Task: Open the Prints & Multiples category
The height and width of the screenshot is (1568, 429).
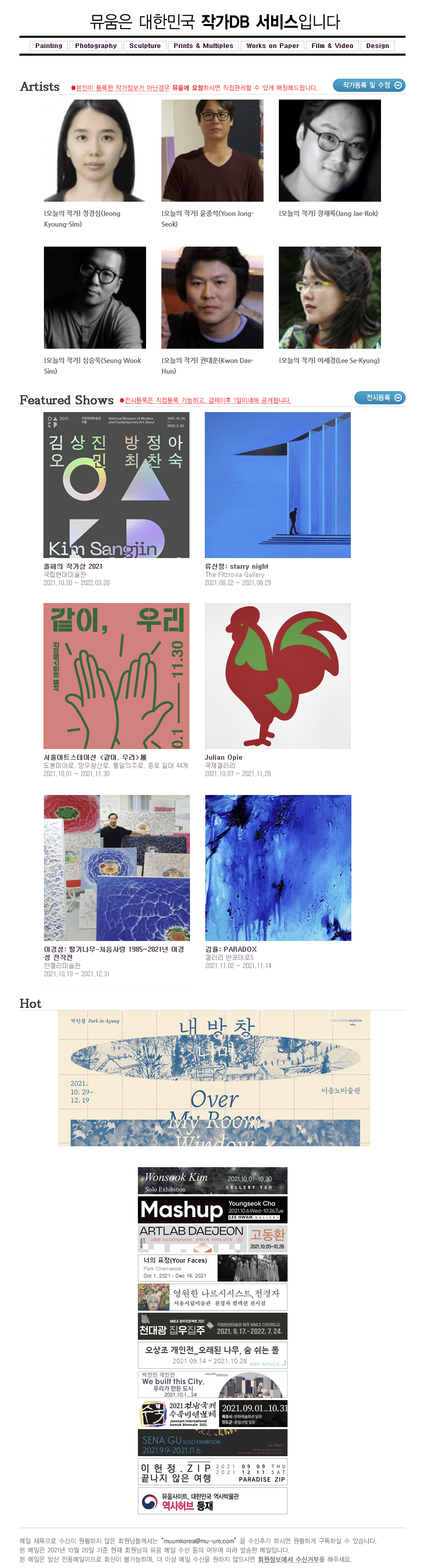Action: point(203,45)
